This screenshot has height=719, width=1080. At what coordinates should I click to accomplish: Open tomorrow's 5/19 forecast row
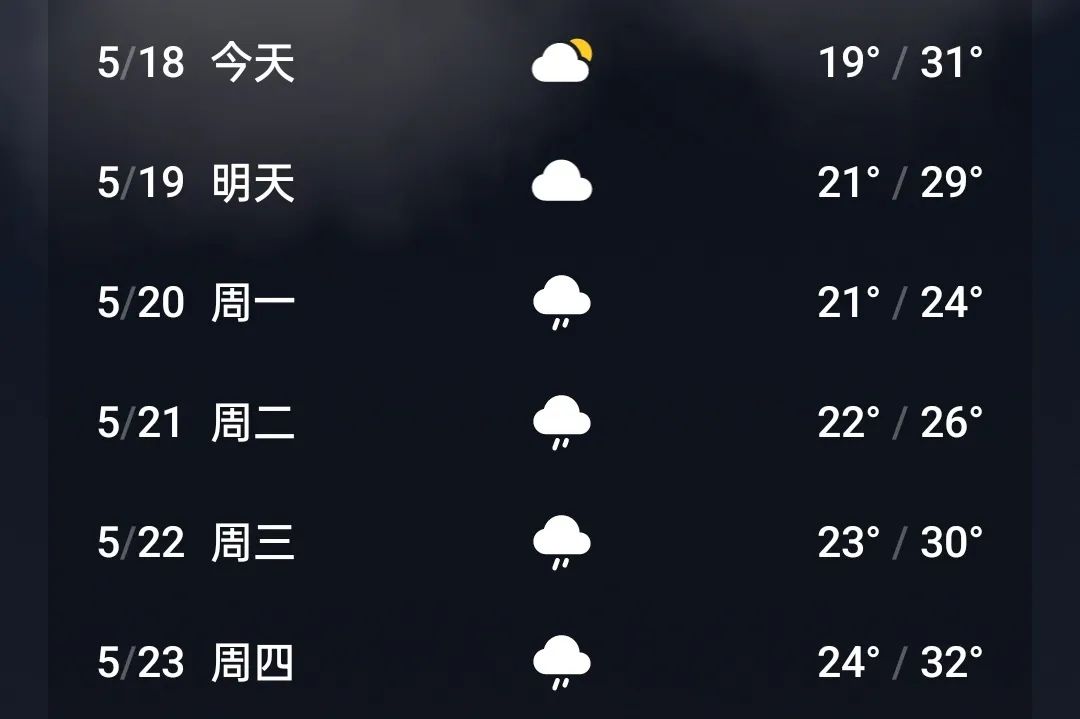540,183
